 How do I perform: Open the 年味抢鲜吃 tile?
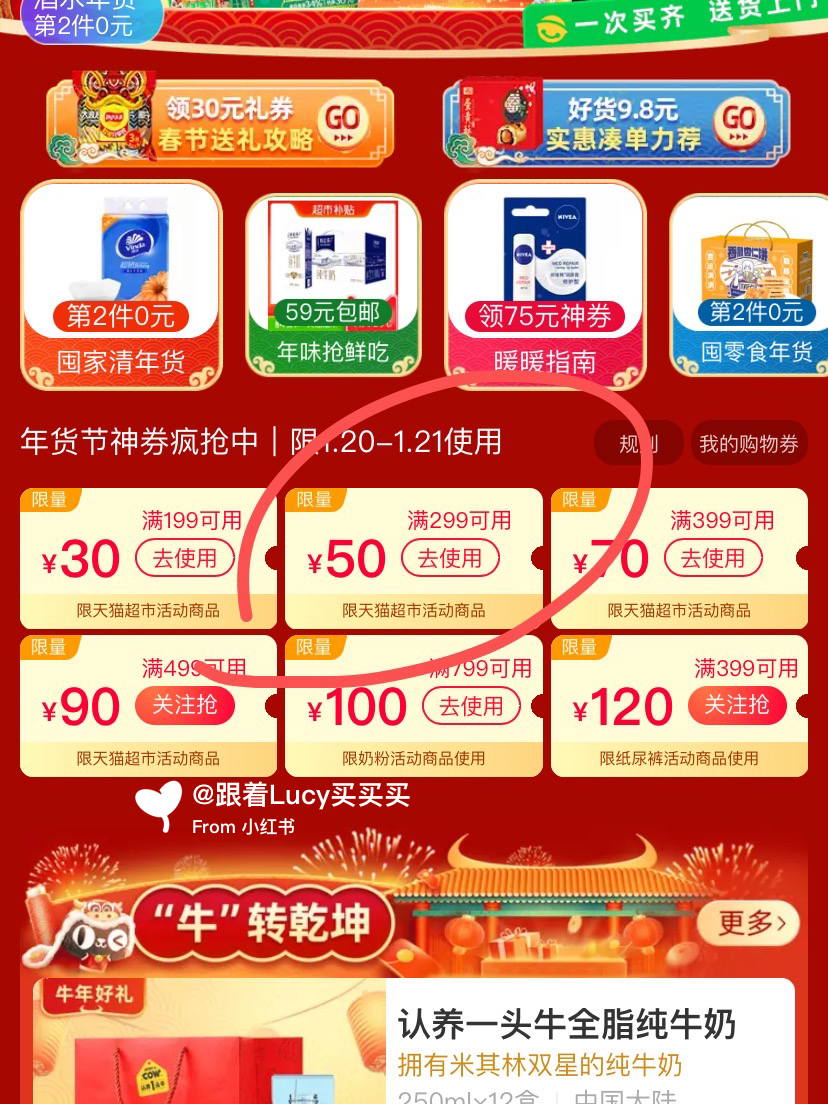333,287
